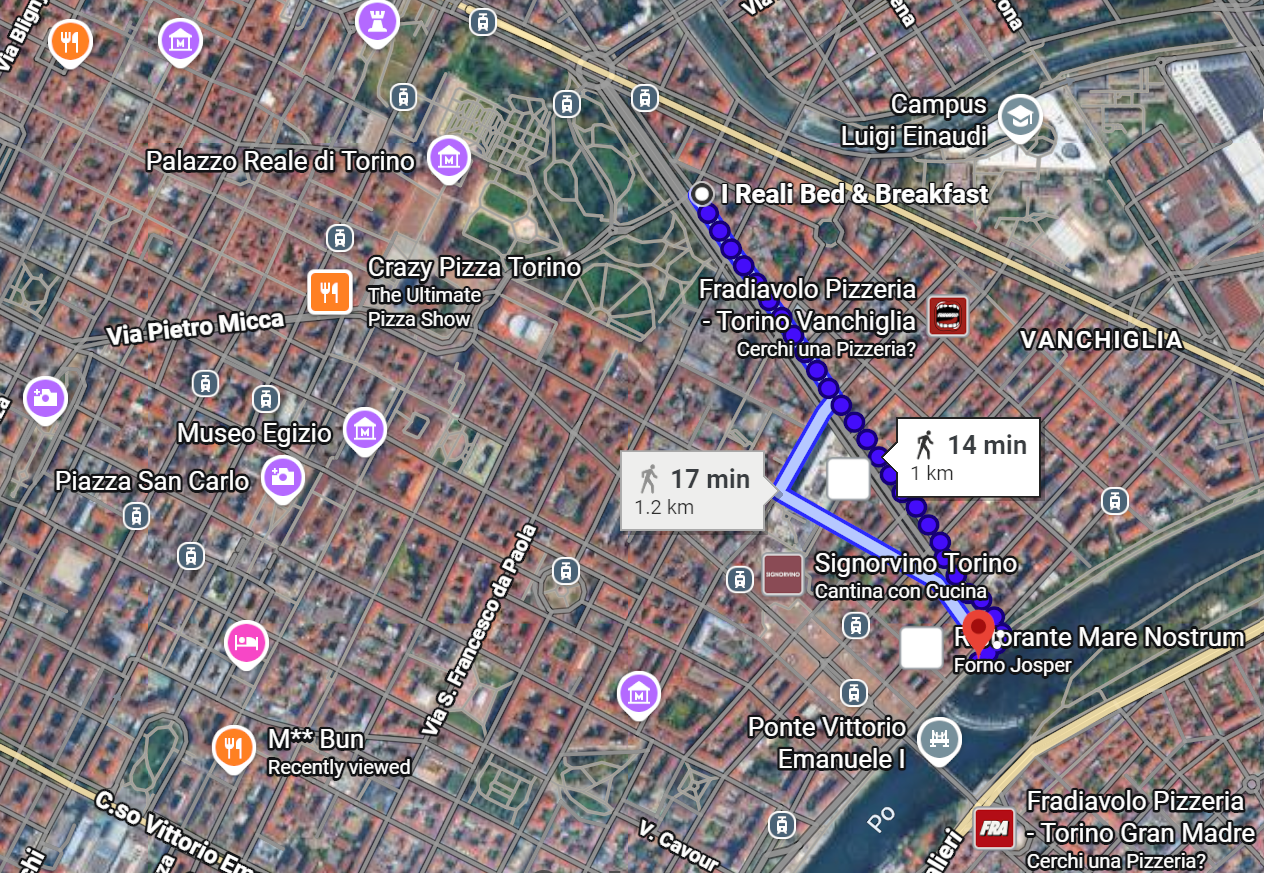Open the pink hotel marker
The width and height of the screenshot is (1264, 873).
(246, 643)
